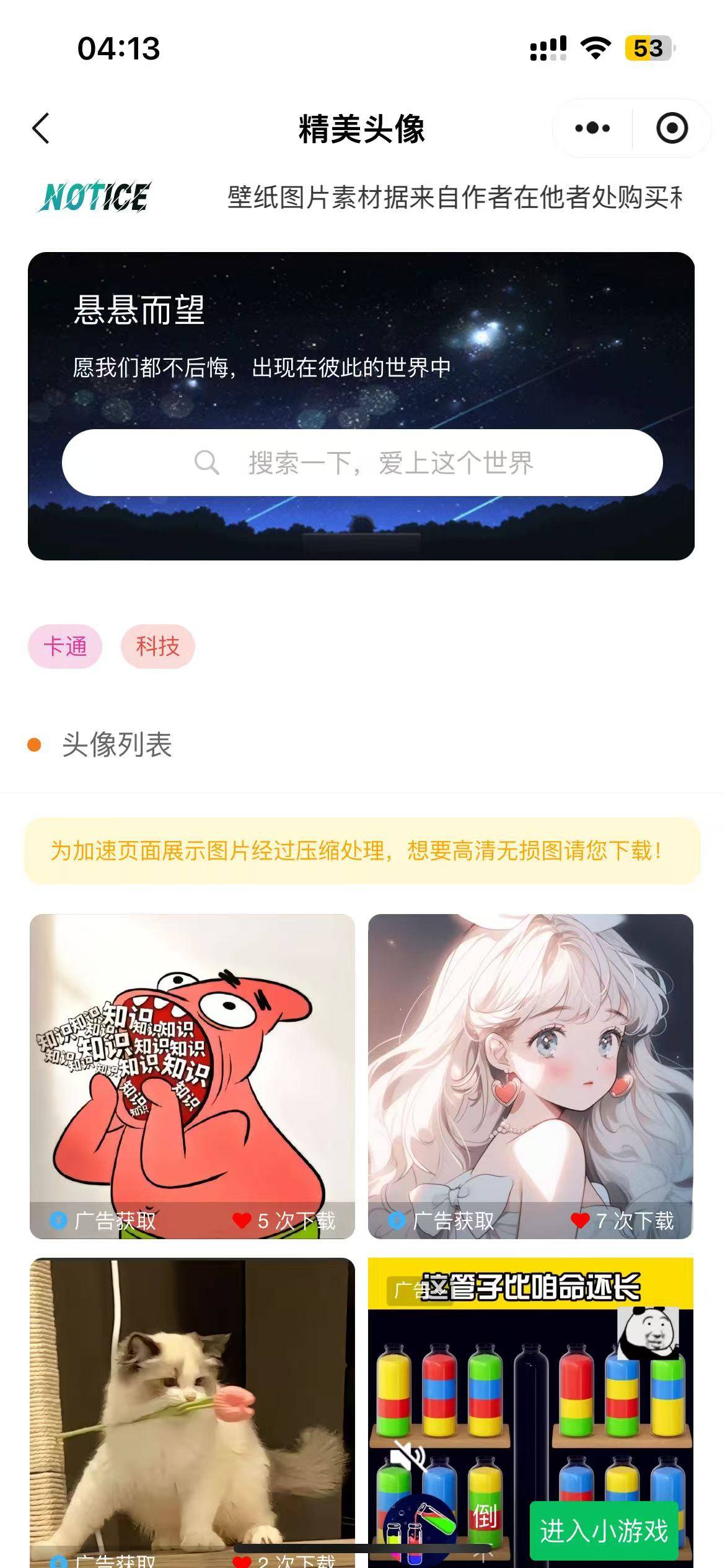Close the mini program with the circle icon
Viewport: 725px width, 1568px height.
672,128
